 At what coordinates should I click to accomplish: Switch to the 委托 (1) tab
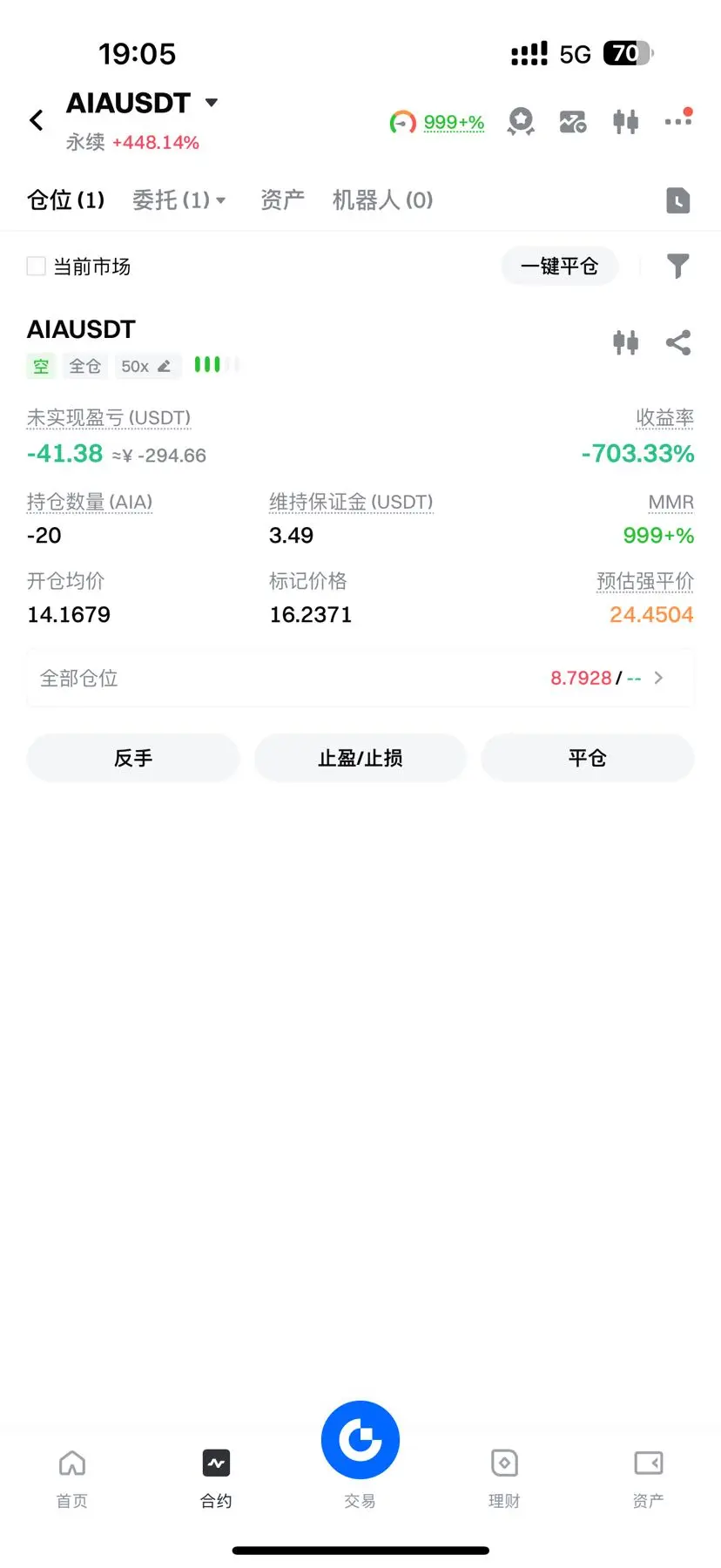pos(179,200)
